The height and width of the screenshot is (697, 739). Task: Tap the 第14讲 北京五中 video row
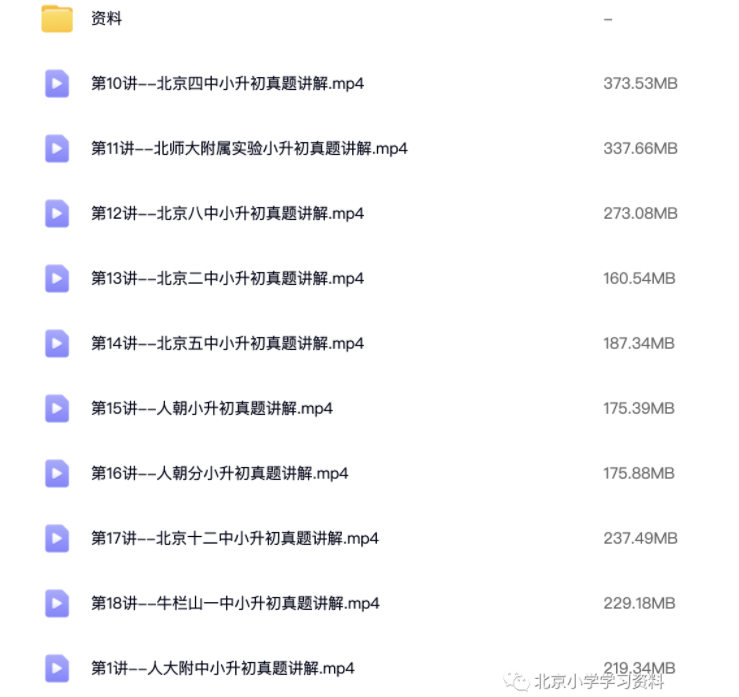(227, 344)
